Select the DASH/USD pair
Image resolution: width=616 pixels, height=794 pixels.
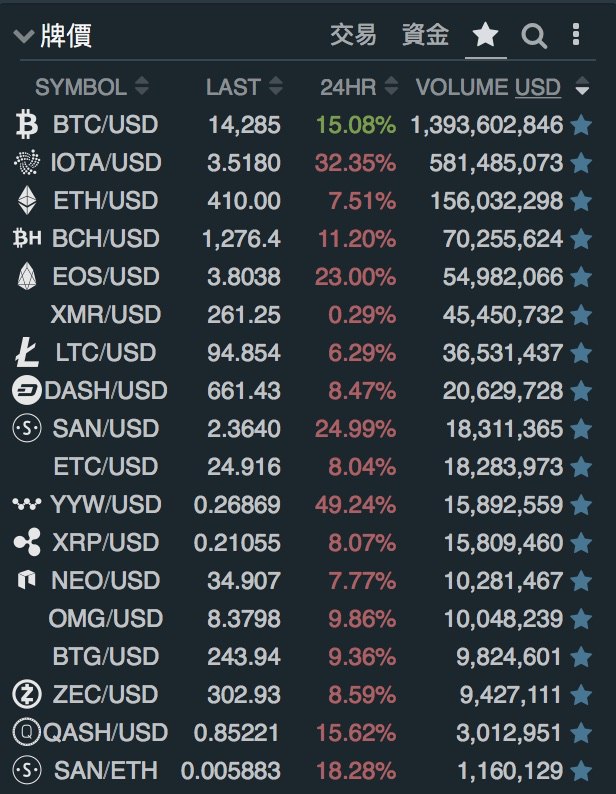304,391
